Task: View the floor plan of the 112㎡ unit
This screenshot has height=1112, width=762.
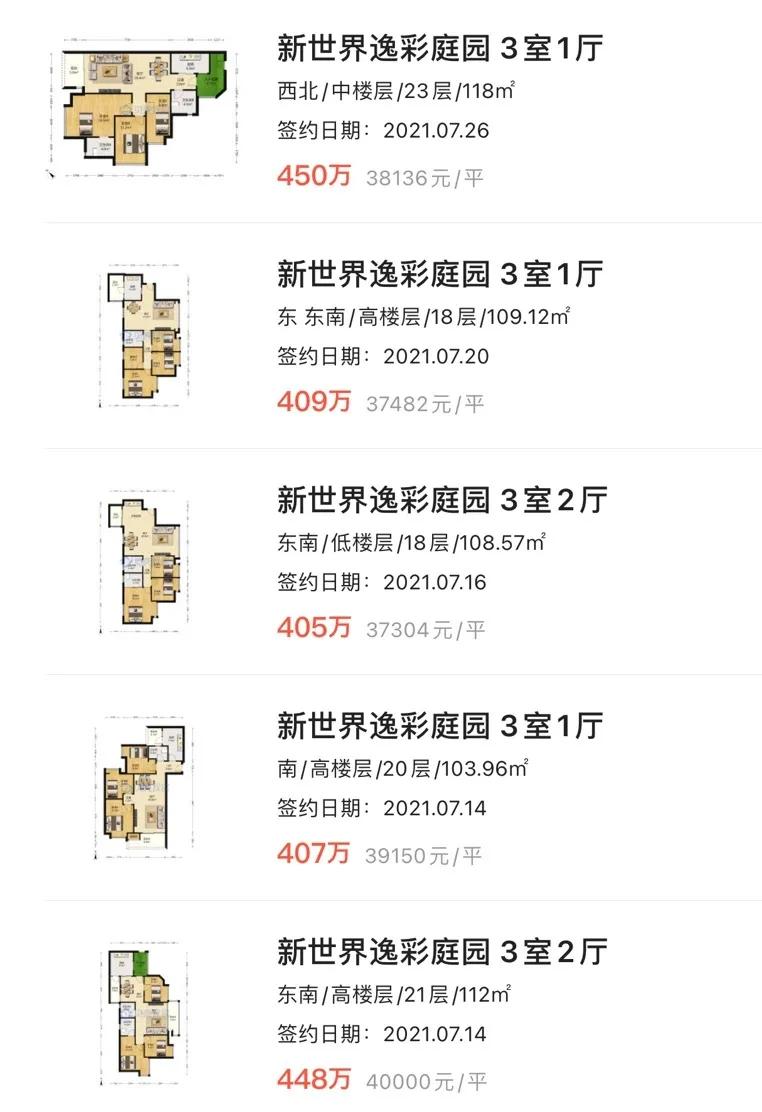Action: 143,1010
